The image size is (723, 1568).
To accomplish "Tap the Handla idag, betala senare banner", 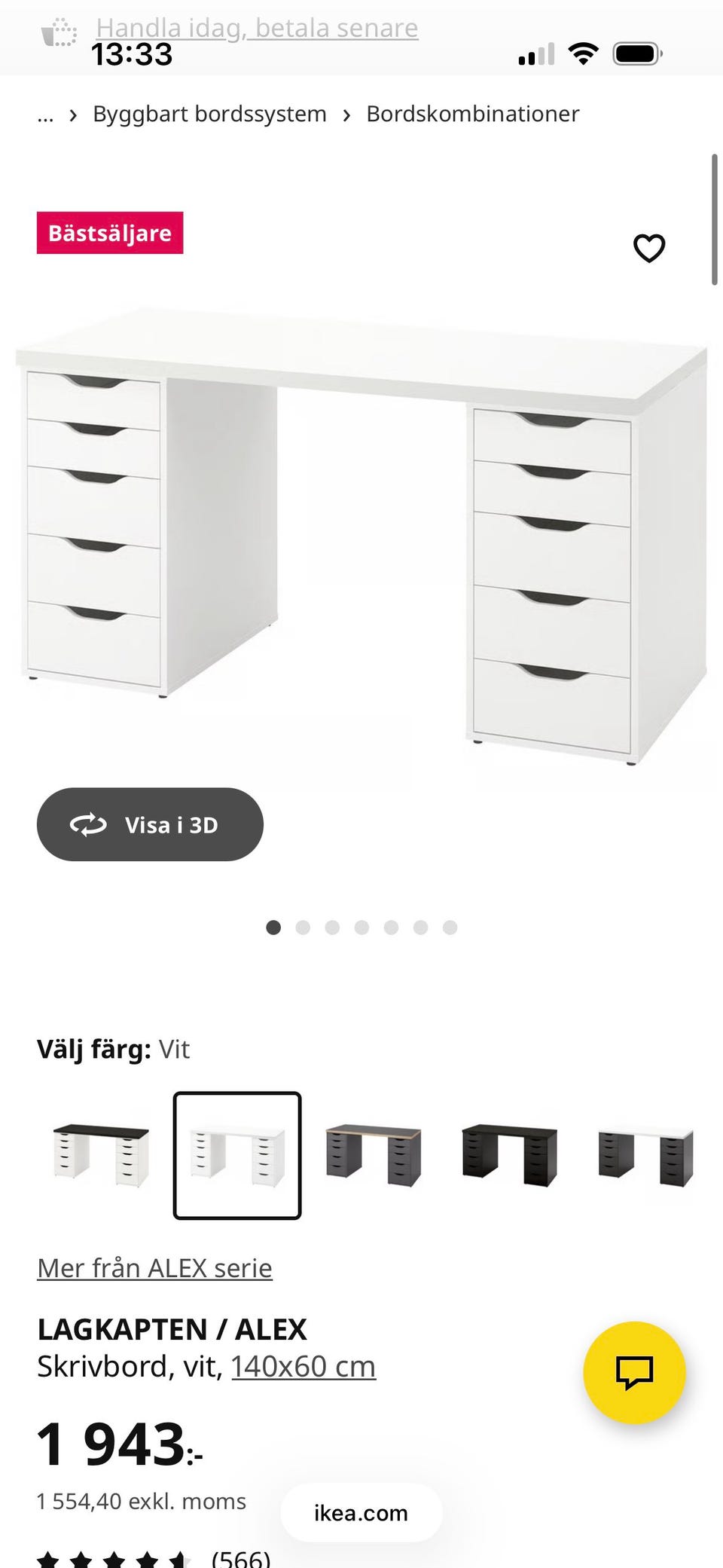I will click(x=258, y=28).
